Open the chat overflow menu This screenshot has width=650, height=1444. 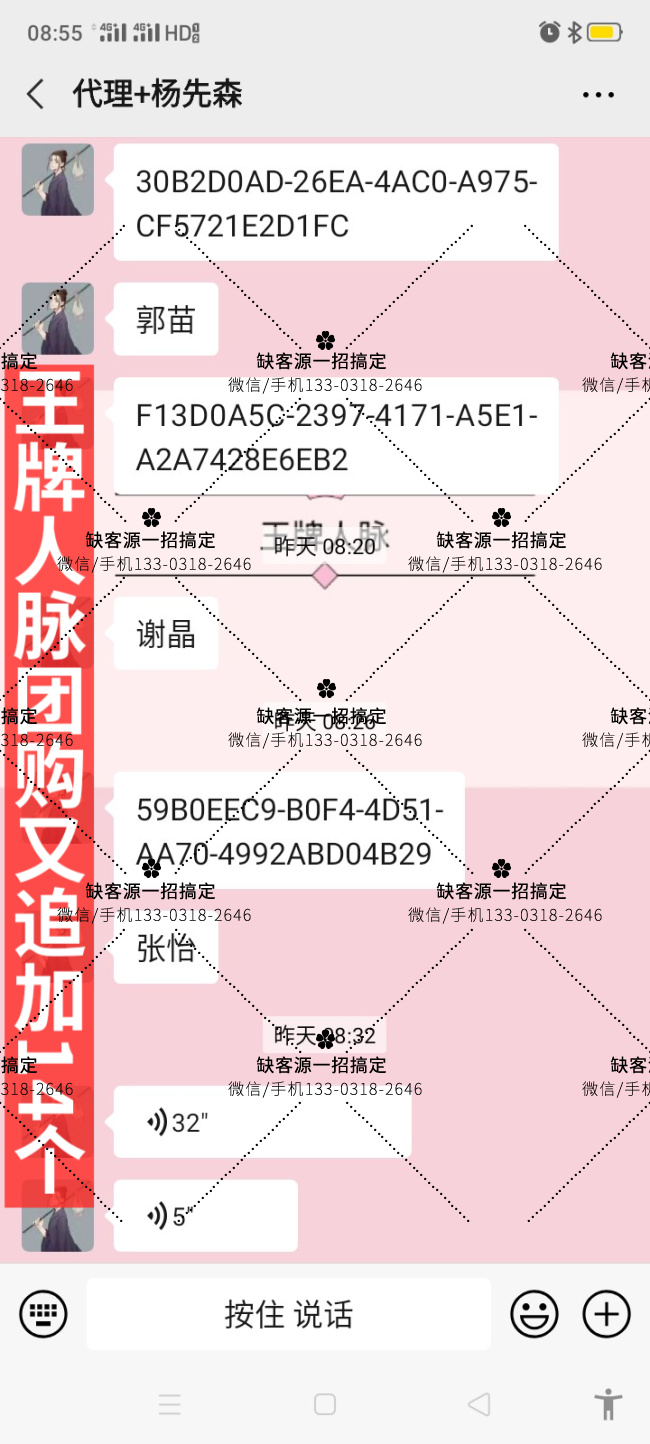598,95
